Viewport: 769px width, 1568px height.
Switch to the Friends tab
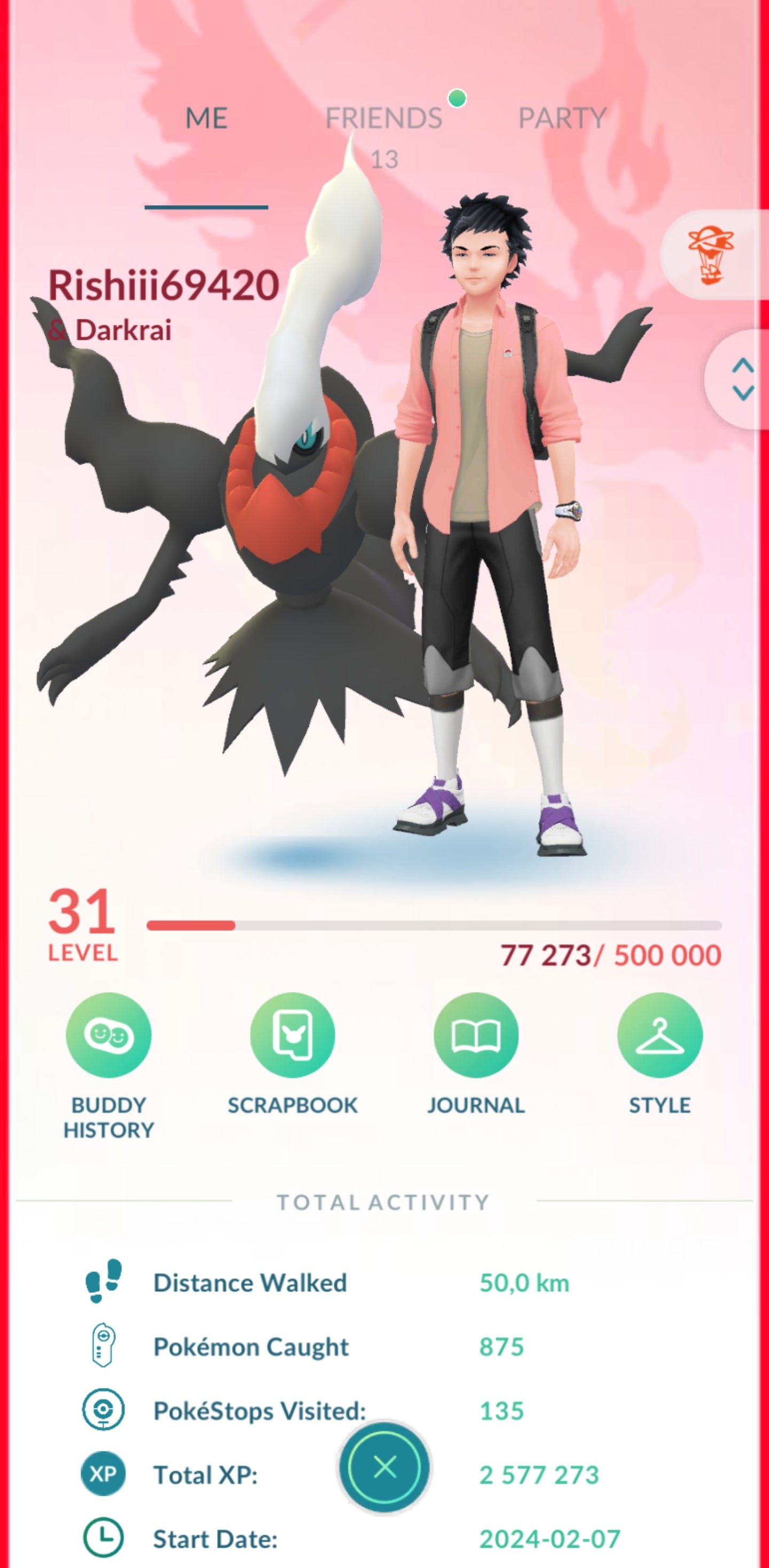[x=384, y=119]
